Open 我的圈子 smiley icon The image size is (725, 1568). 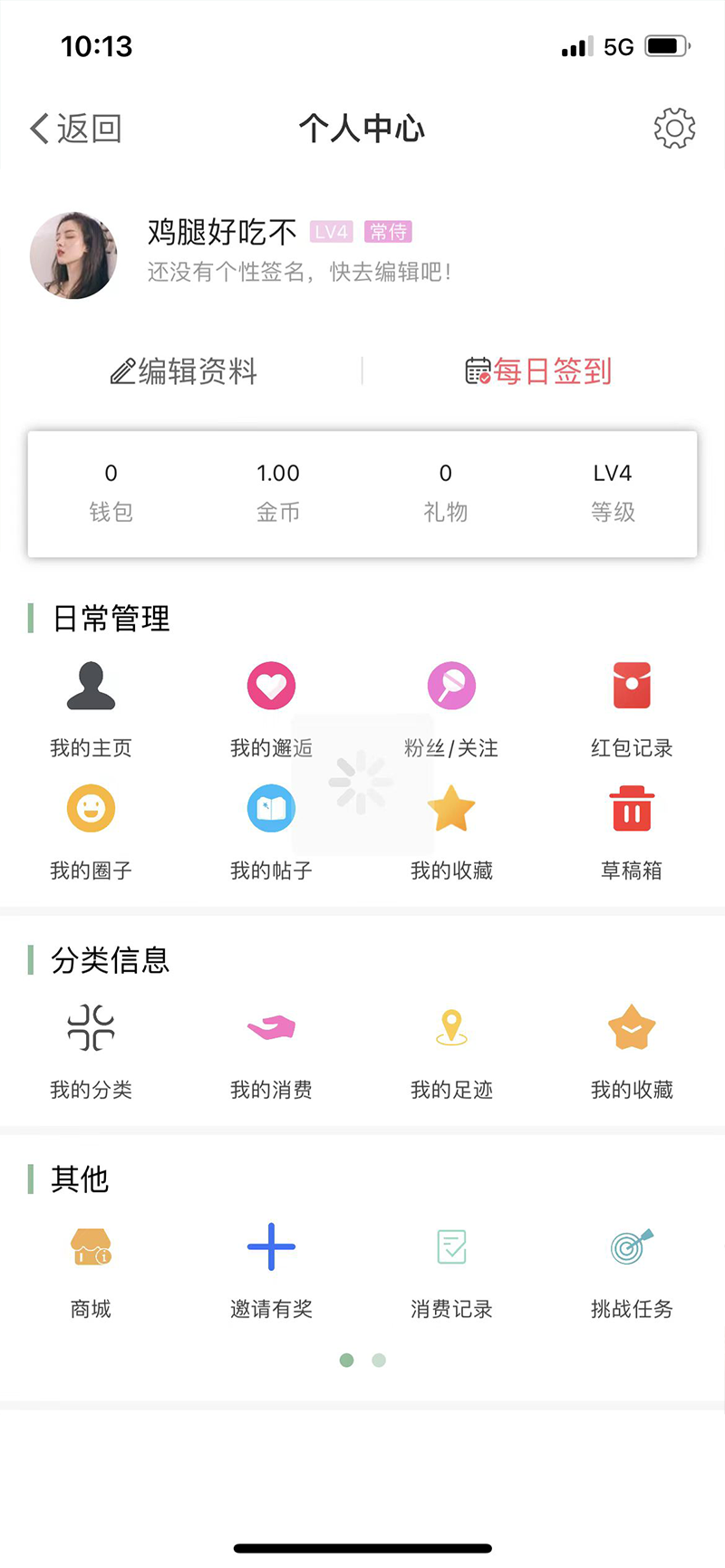point(91,809)
